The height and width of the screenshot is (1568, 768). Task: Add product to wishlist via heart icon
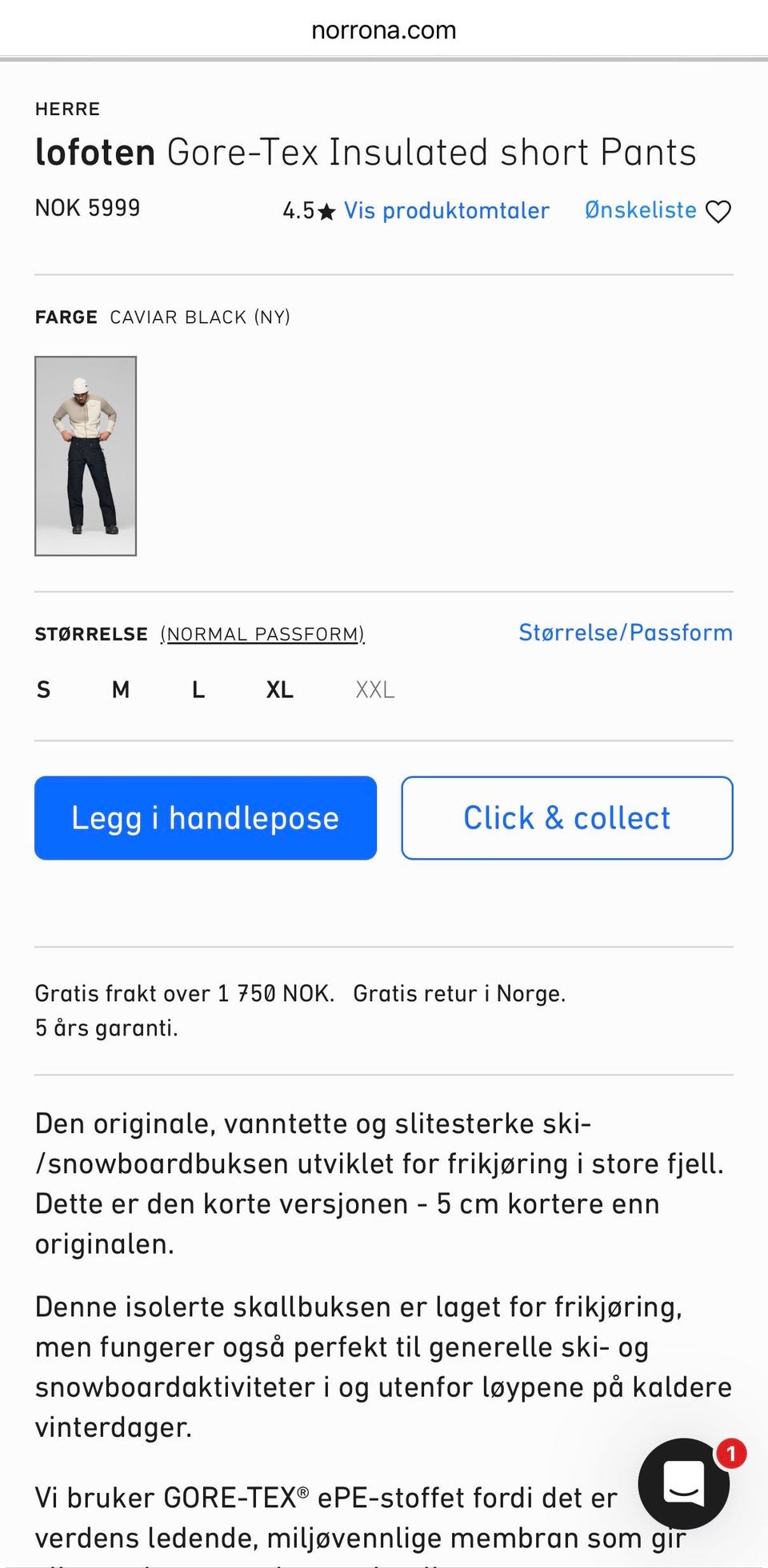(x=718, y=210)
